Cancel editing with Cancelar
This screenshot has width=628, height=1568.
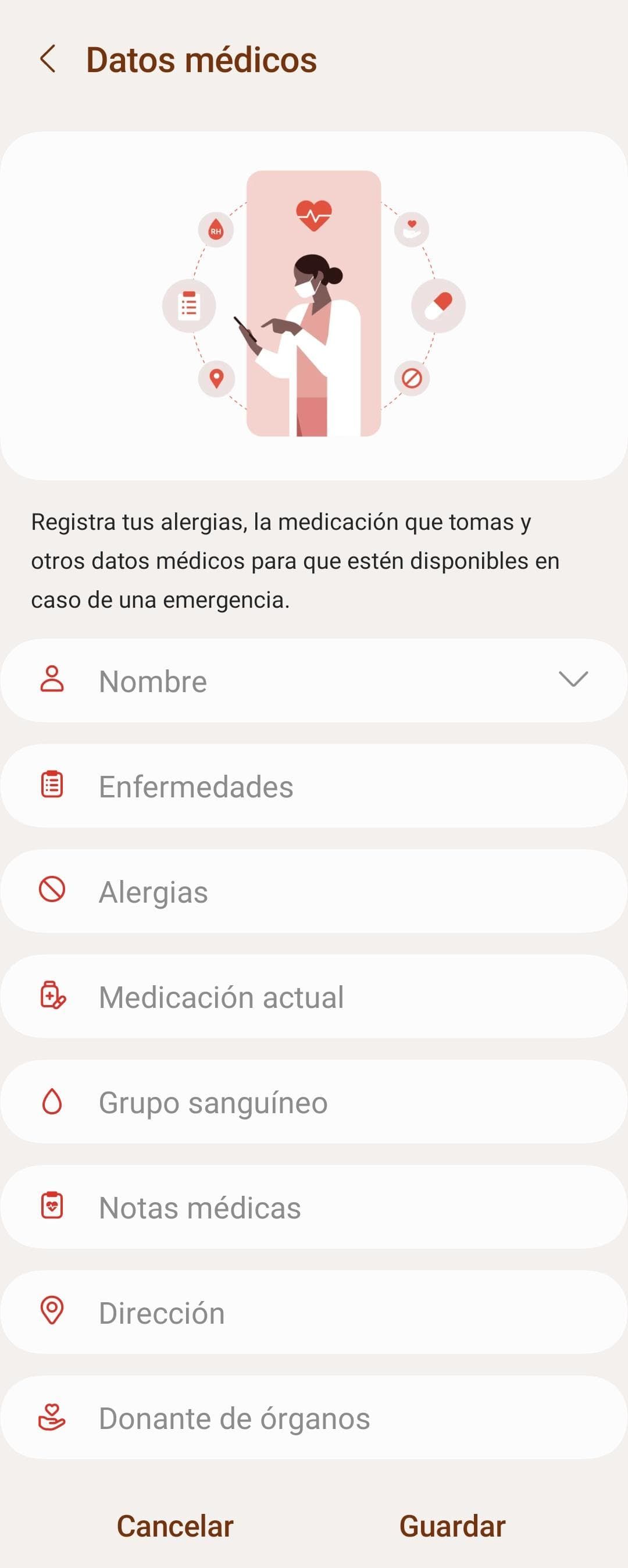pos(174,1526)
